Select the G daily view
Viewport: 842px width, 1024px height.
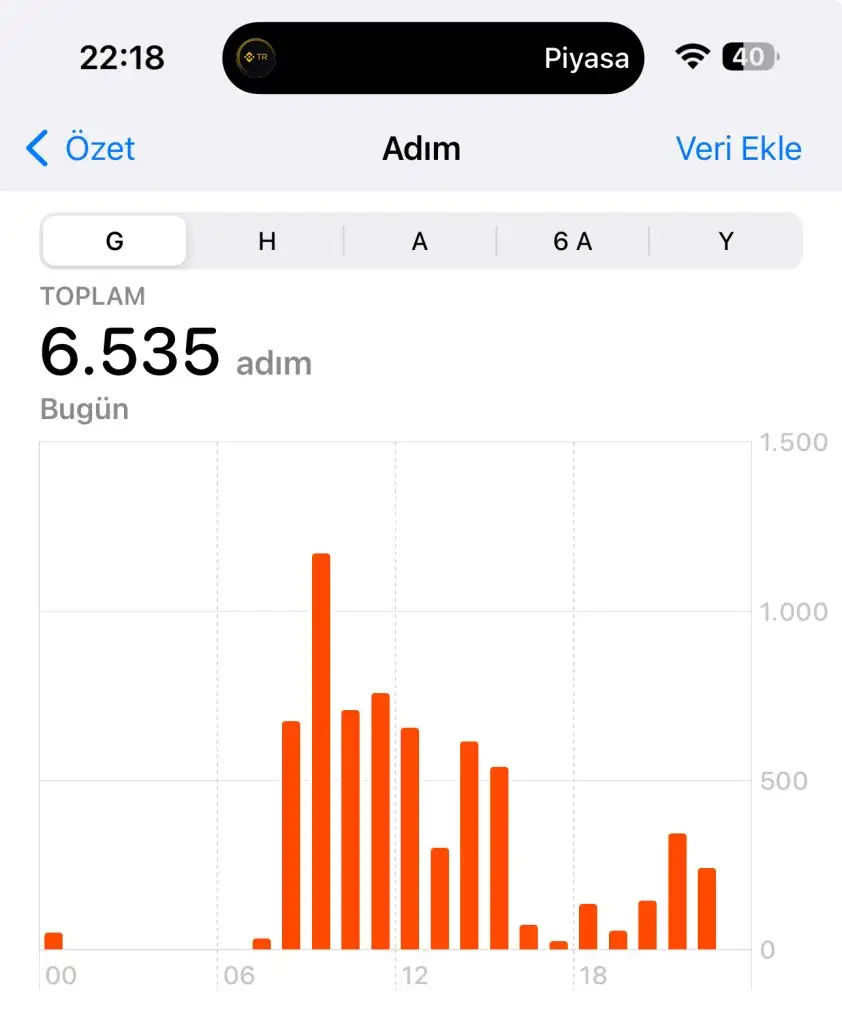pos(115,241)
